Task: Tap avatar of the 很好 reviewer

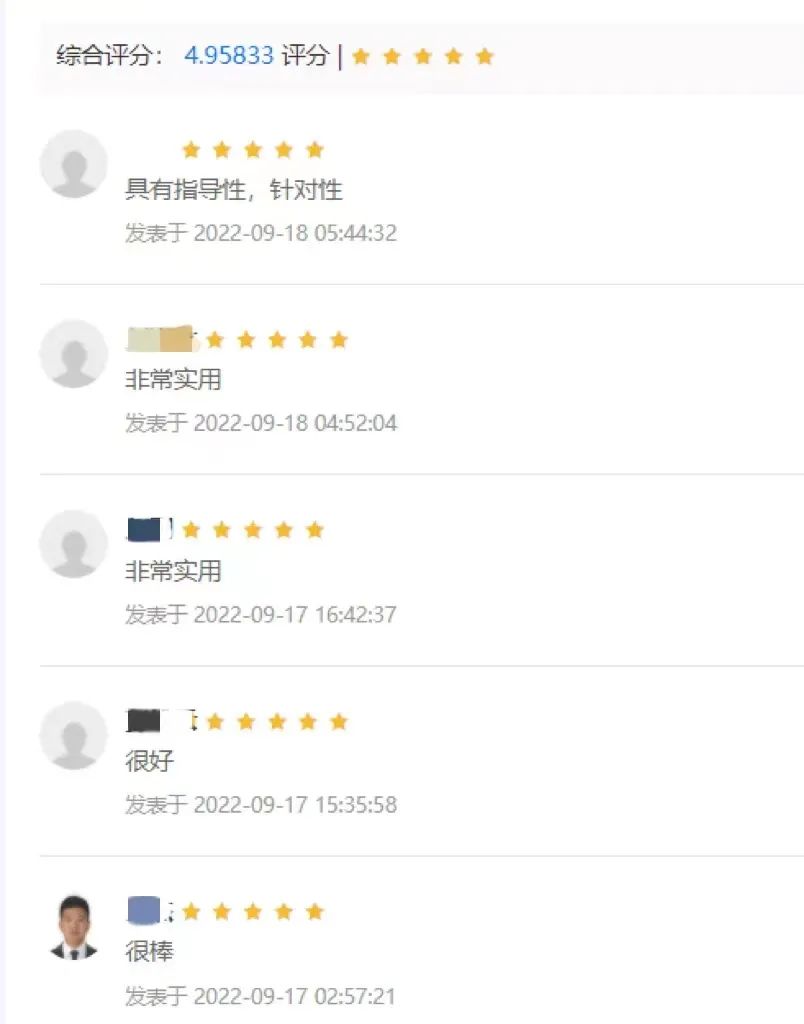Action: (x=73, y=736)
